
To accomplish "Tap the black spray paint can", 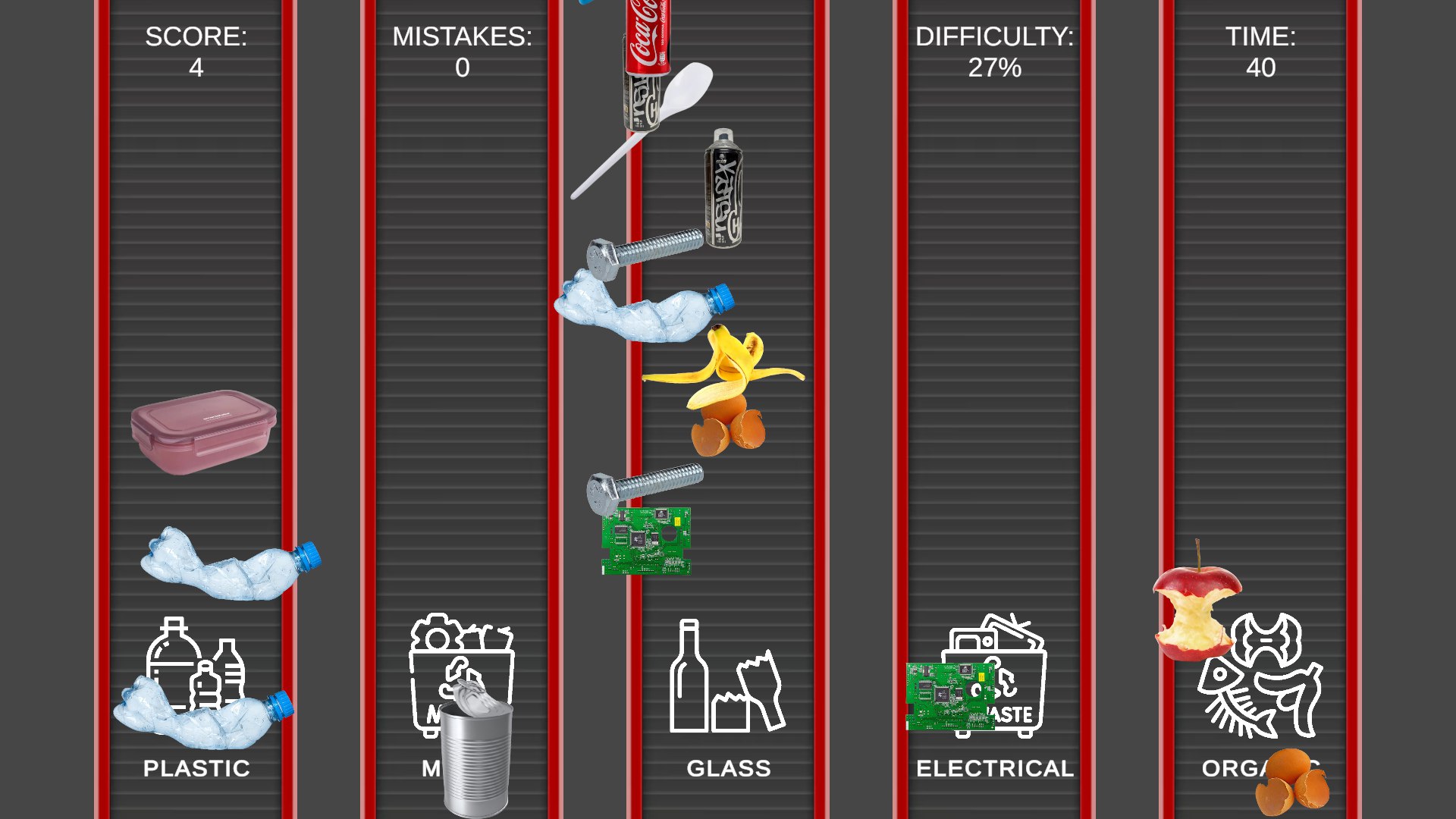I will [x=723, y=190].
